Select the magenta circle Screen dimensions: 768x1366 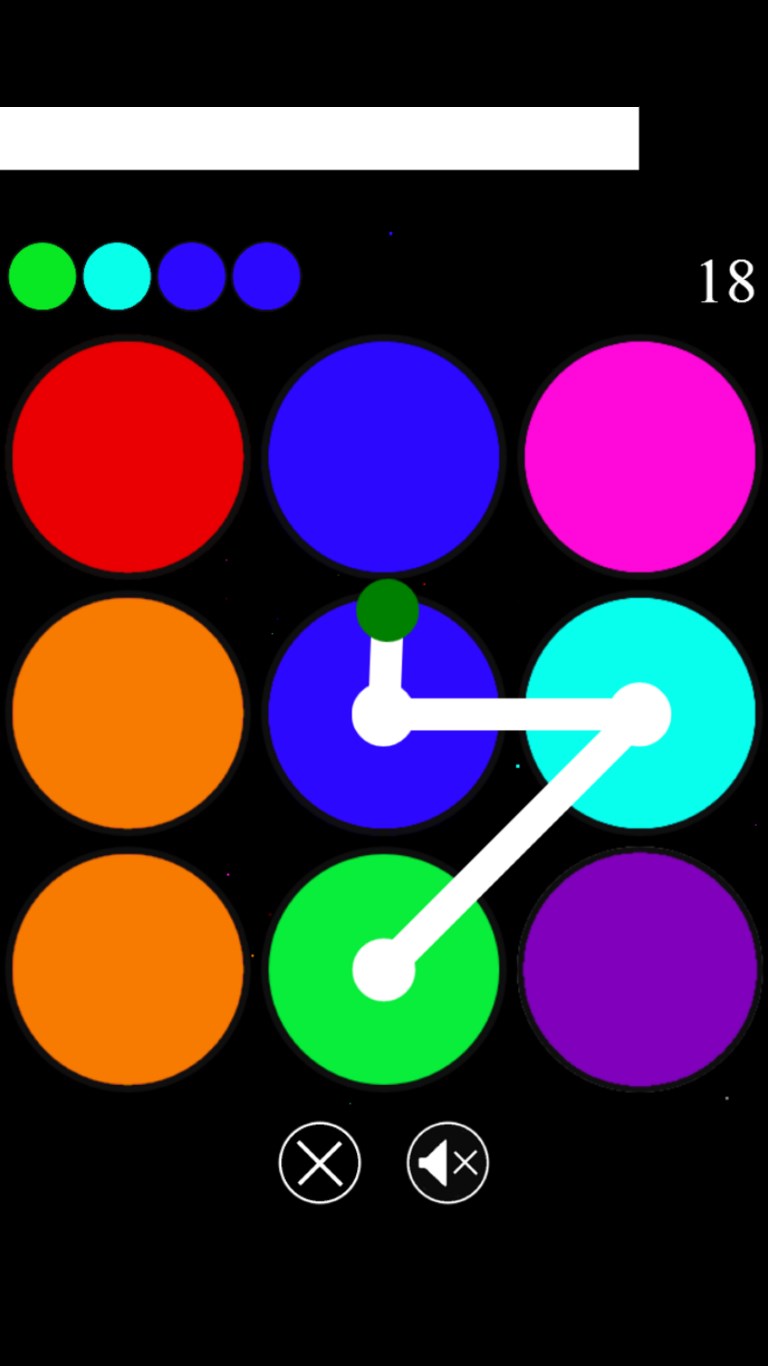[640, 456]
